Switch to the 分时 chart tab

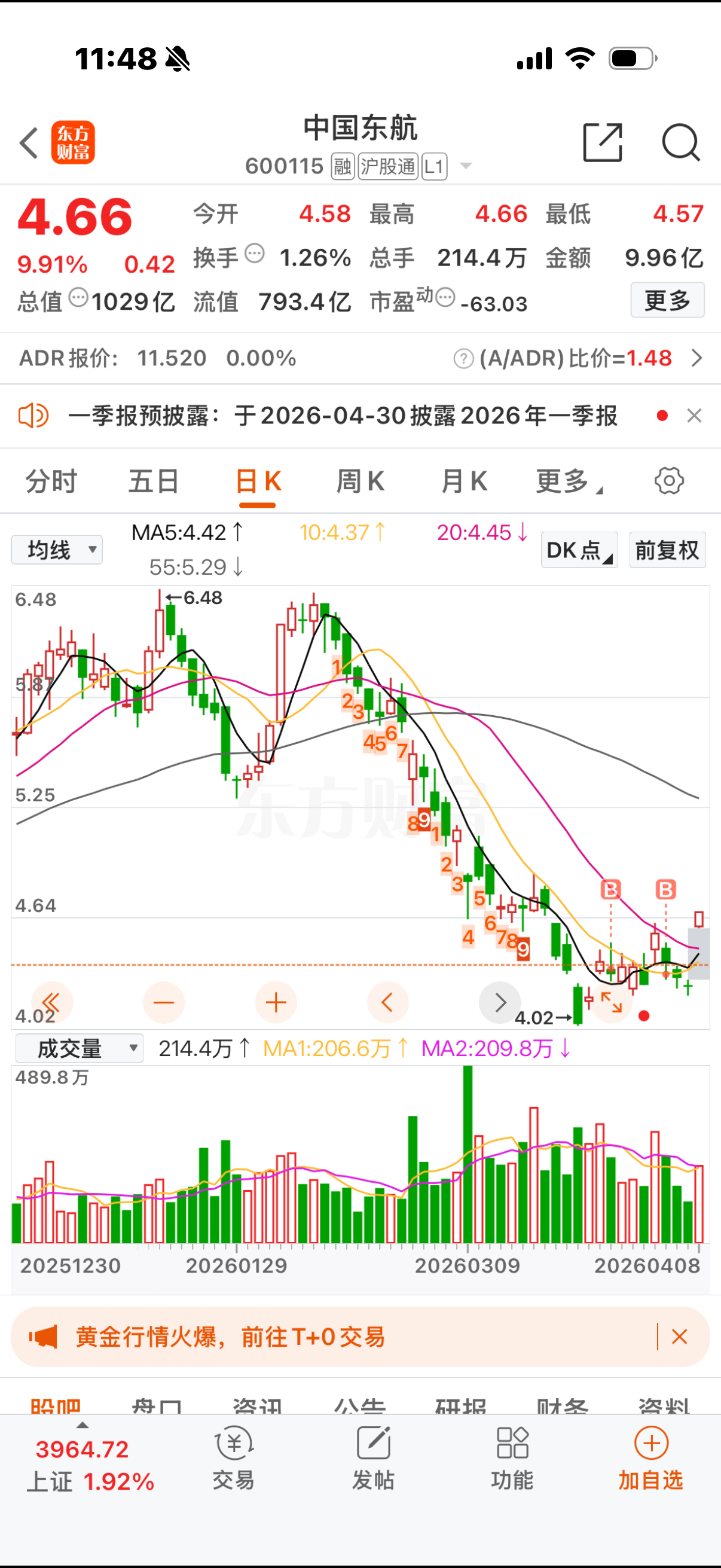click(x=51, y=481)
